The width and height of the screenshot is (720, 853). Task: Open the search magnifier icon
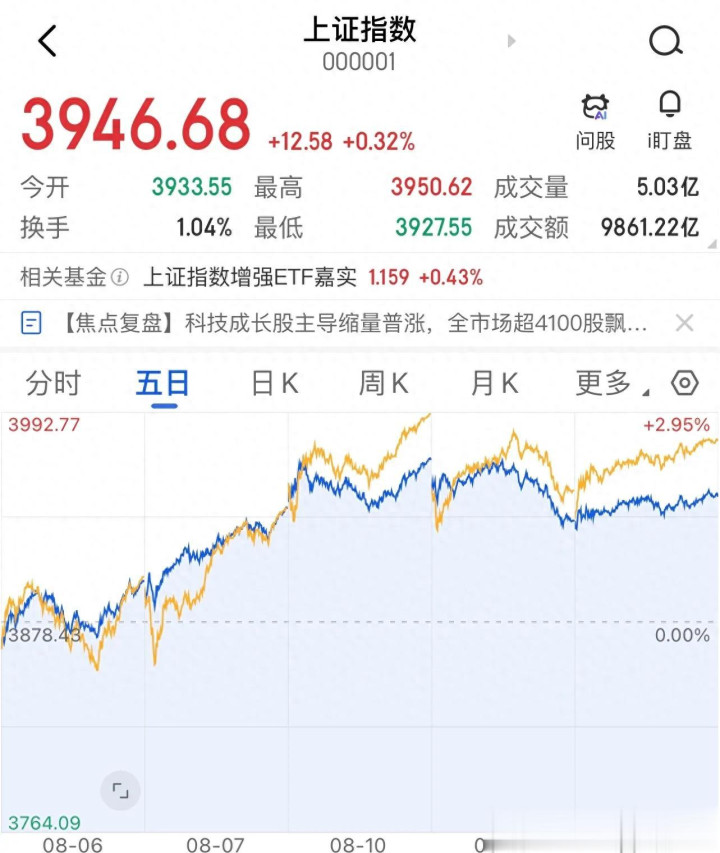click(666, 41)
